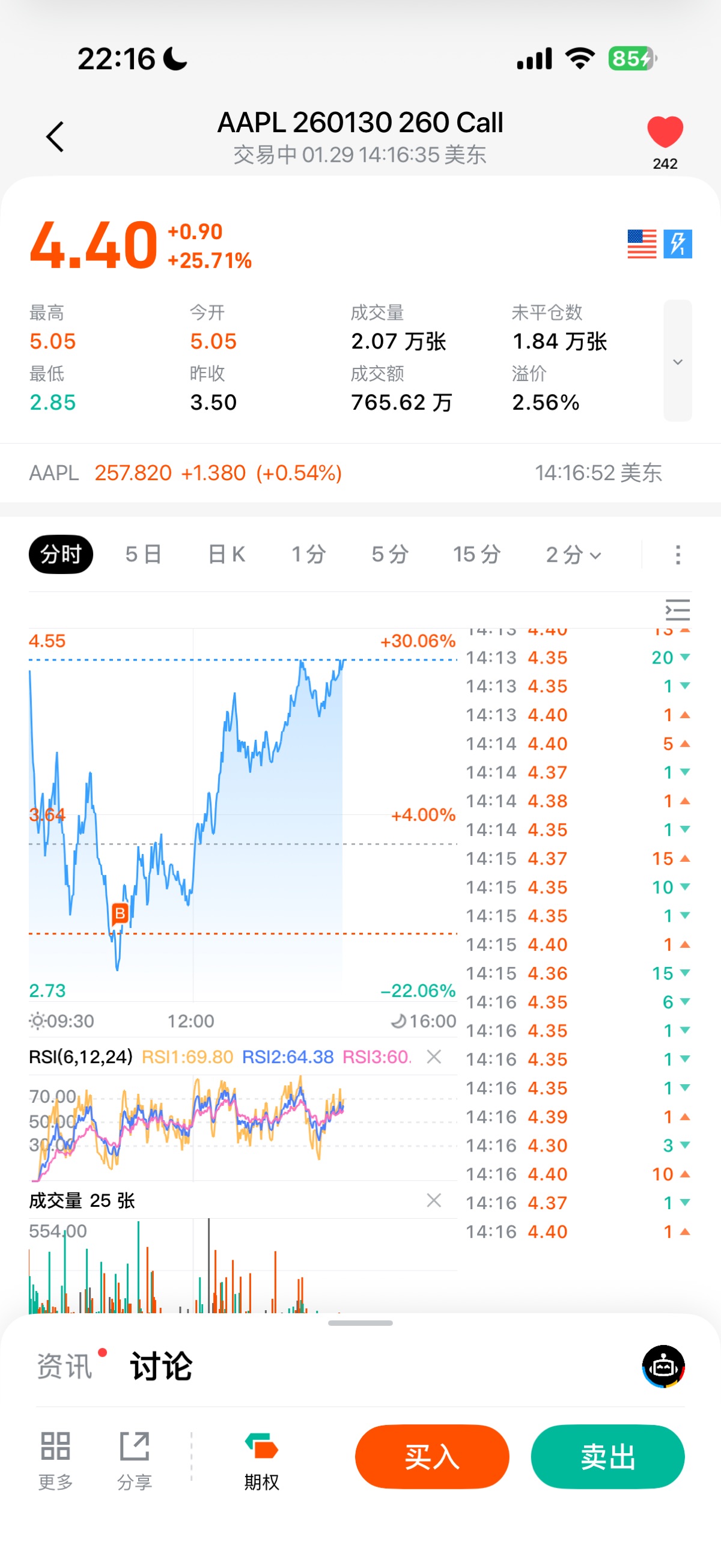
Task: Open the 更多 menu
Action: pos(55,1459)
